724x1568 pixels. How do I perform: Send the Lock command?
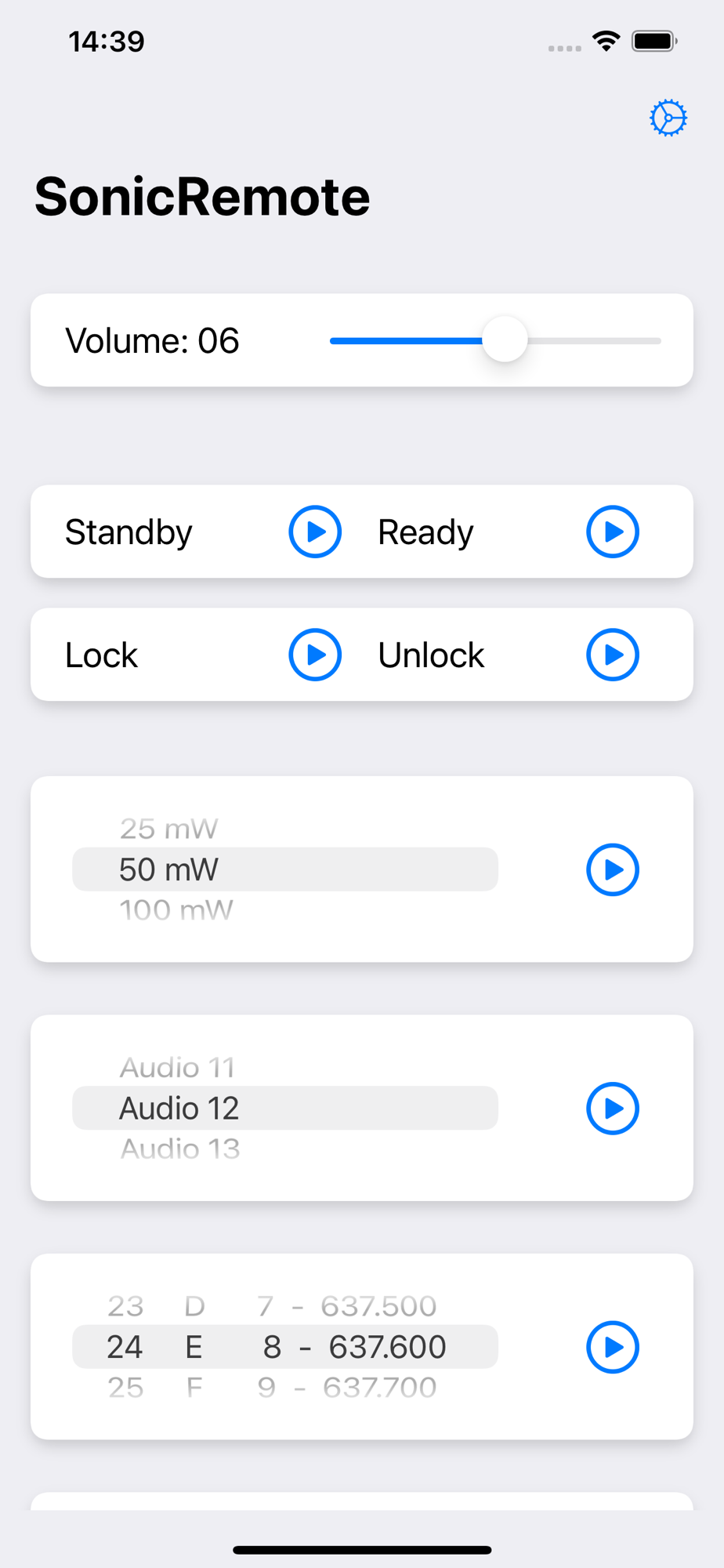pyautogui.click(x=315, y=655)
